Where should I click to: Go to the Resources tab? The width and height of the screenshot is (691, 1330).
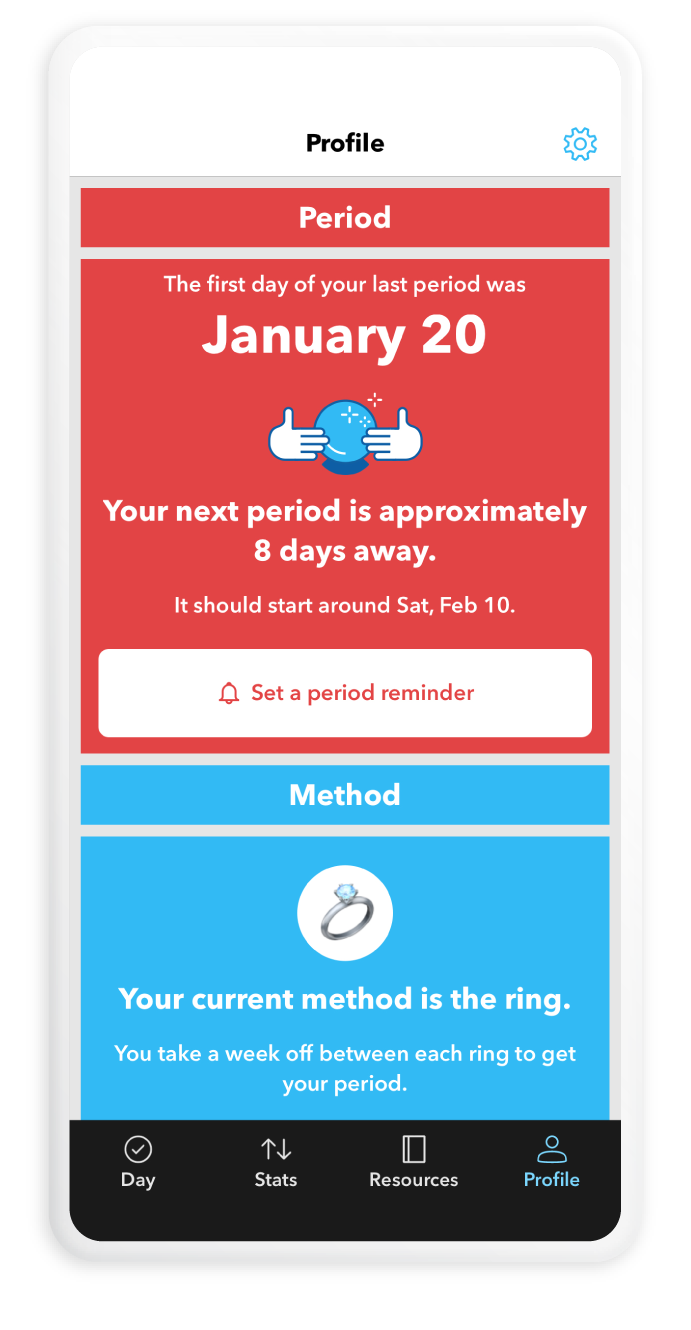[414, 1163]
